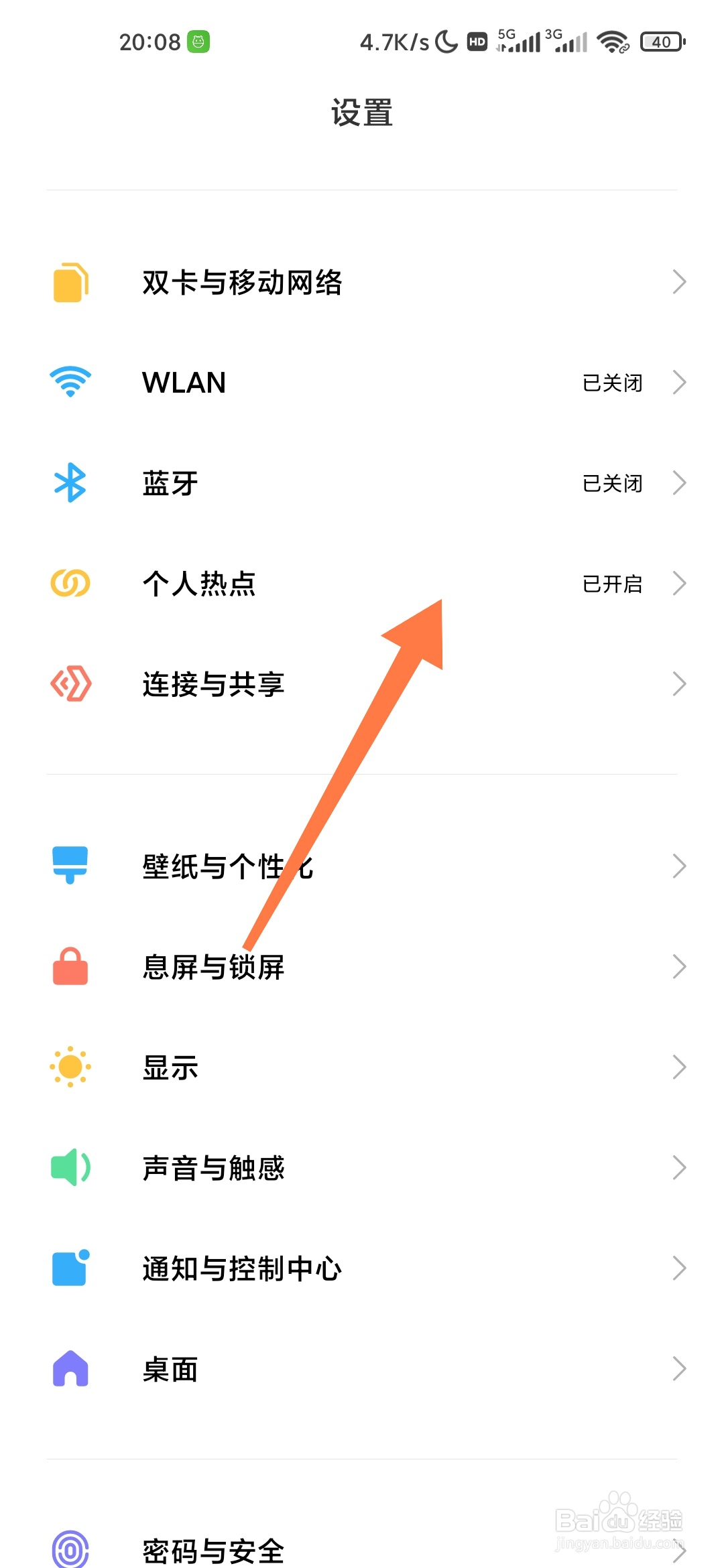724x1568 pixels.
Task: Open 双卡与移动网络 via its SIM card icon
Action: click(x=70, y=282)
